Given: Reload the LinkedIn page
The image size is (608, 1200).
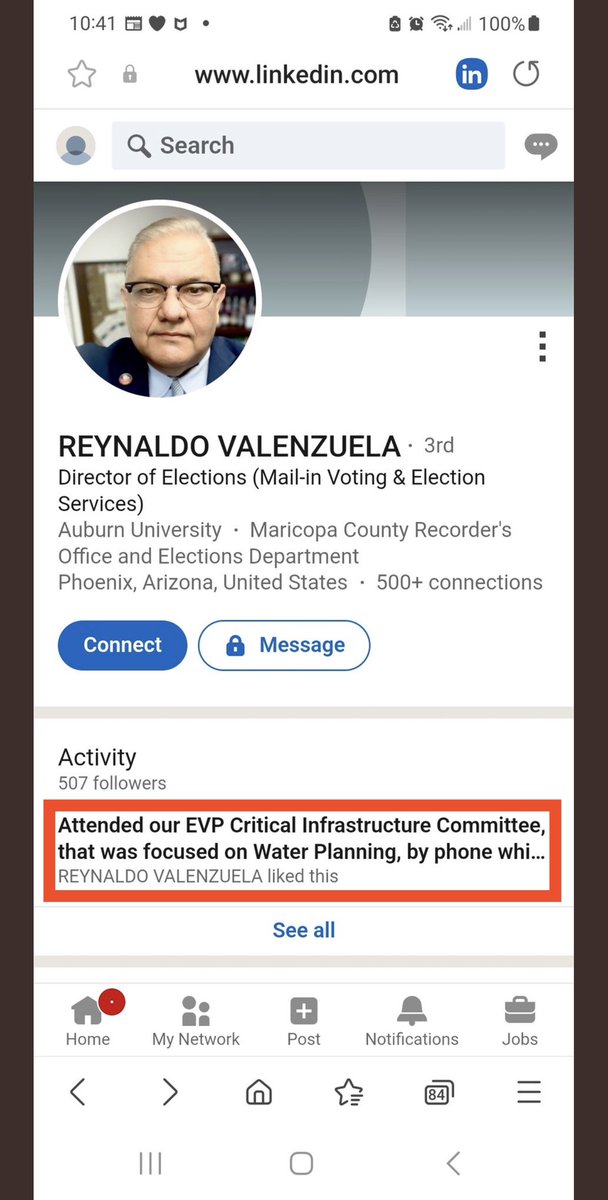Looking at the screenshot, I should click(526, 74).
